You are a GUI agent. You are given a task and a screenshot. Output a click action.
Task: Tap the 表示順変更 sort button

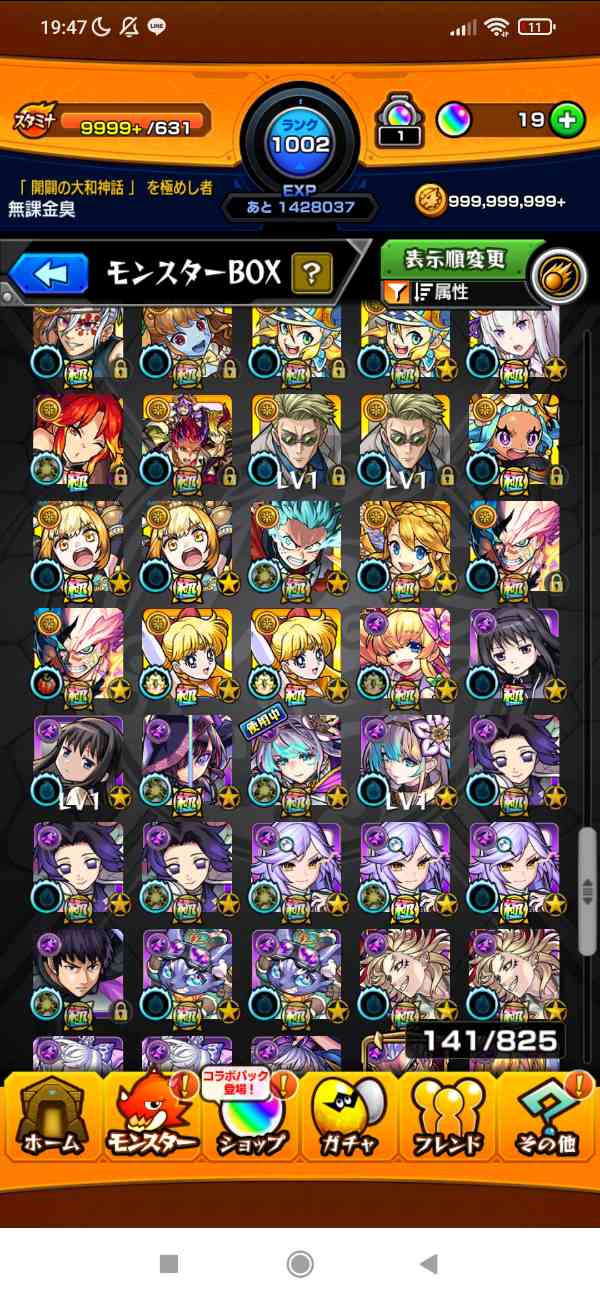455,259
